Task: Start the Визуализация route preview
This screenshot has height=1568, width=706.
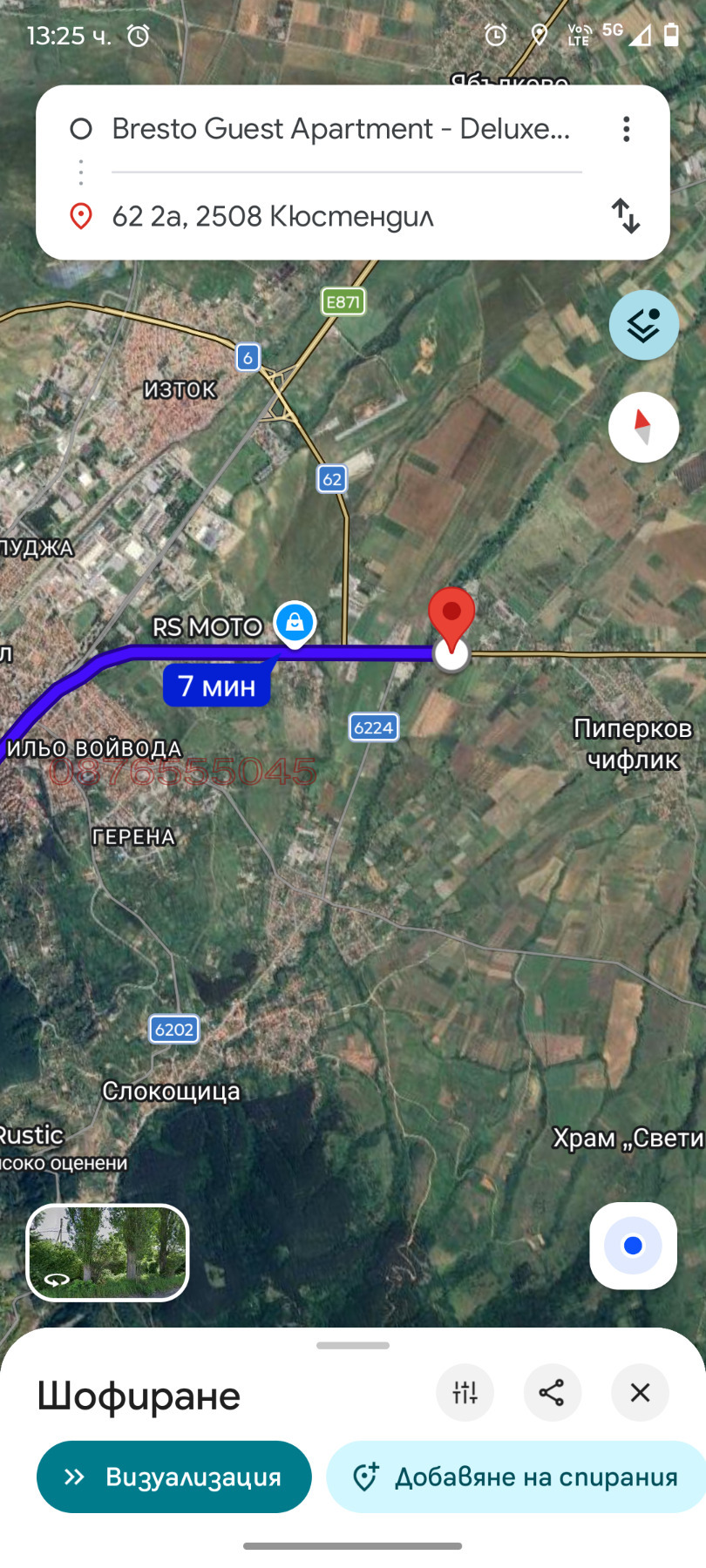Action: pyautogui.click(x=173, y=1477)
